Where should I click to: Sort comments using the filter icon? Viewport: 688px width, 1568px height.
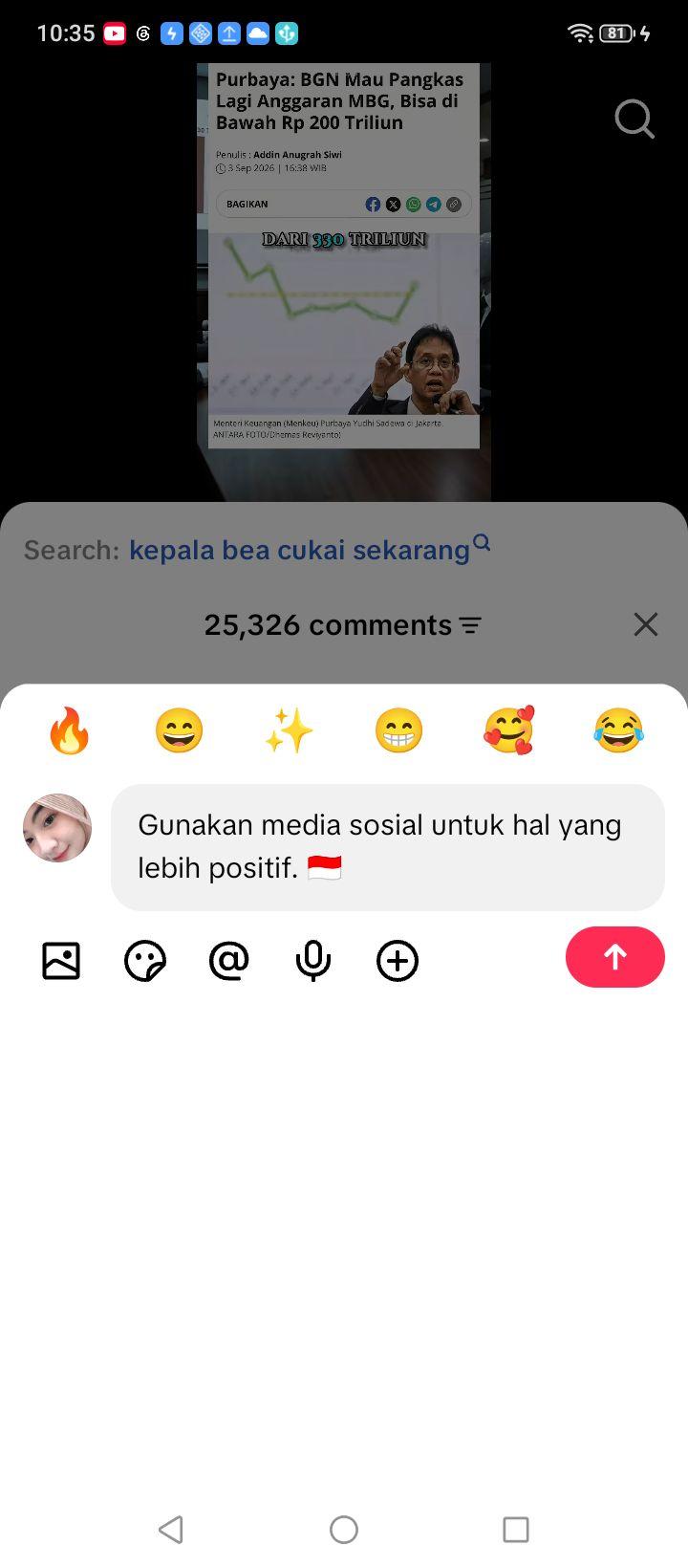(x=470, y=625)
